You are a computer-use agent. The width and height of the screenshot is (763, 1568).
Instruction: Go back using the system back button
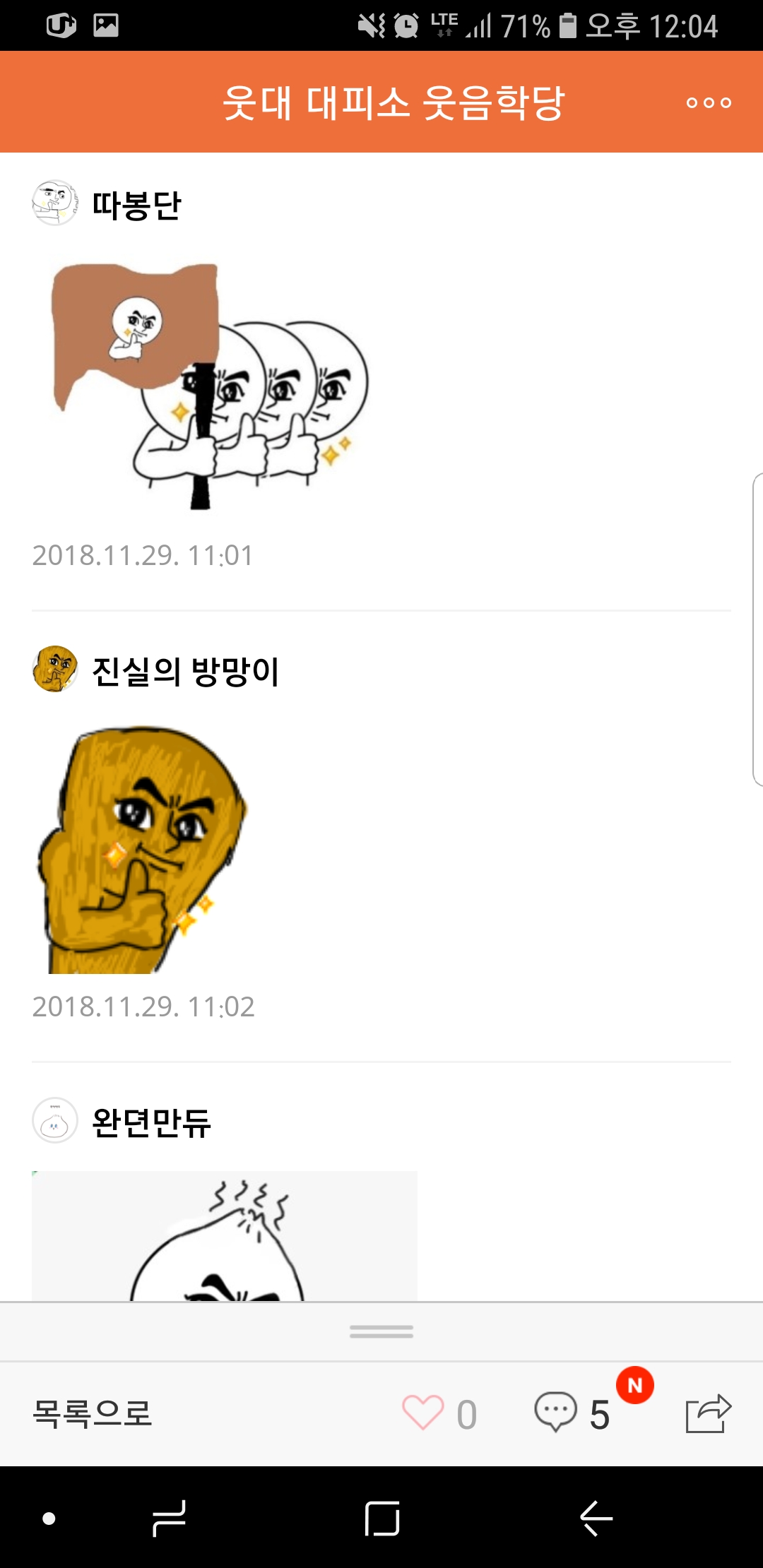click(596, 1519)
